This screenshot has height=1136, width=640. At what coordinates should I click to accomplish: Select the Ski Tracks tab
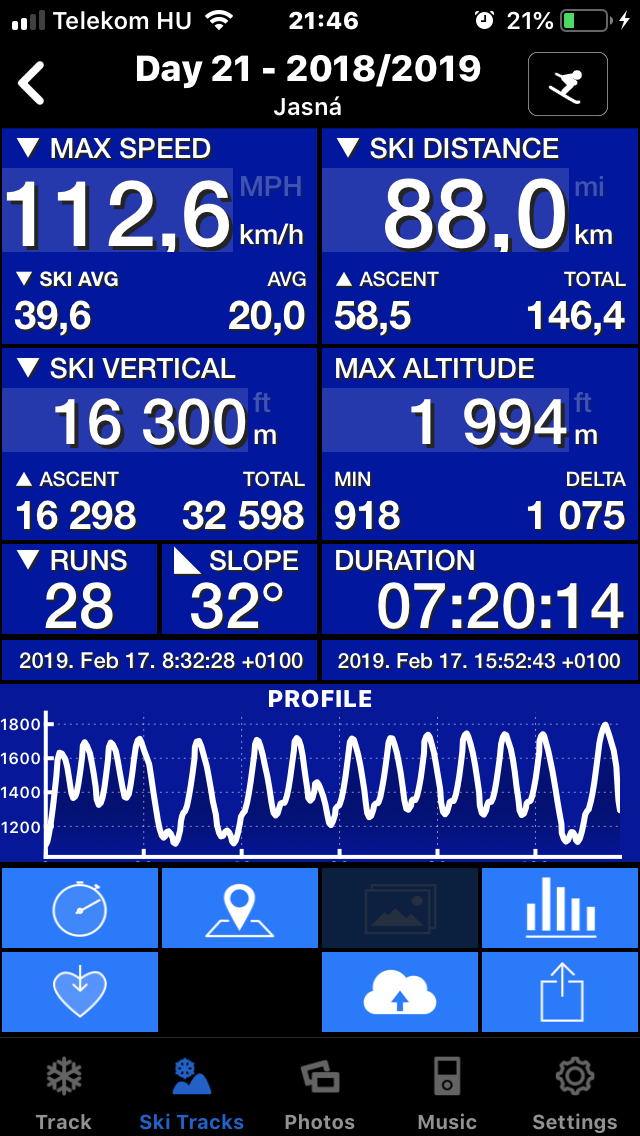191,1092
